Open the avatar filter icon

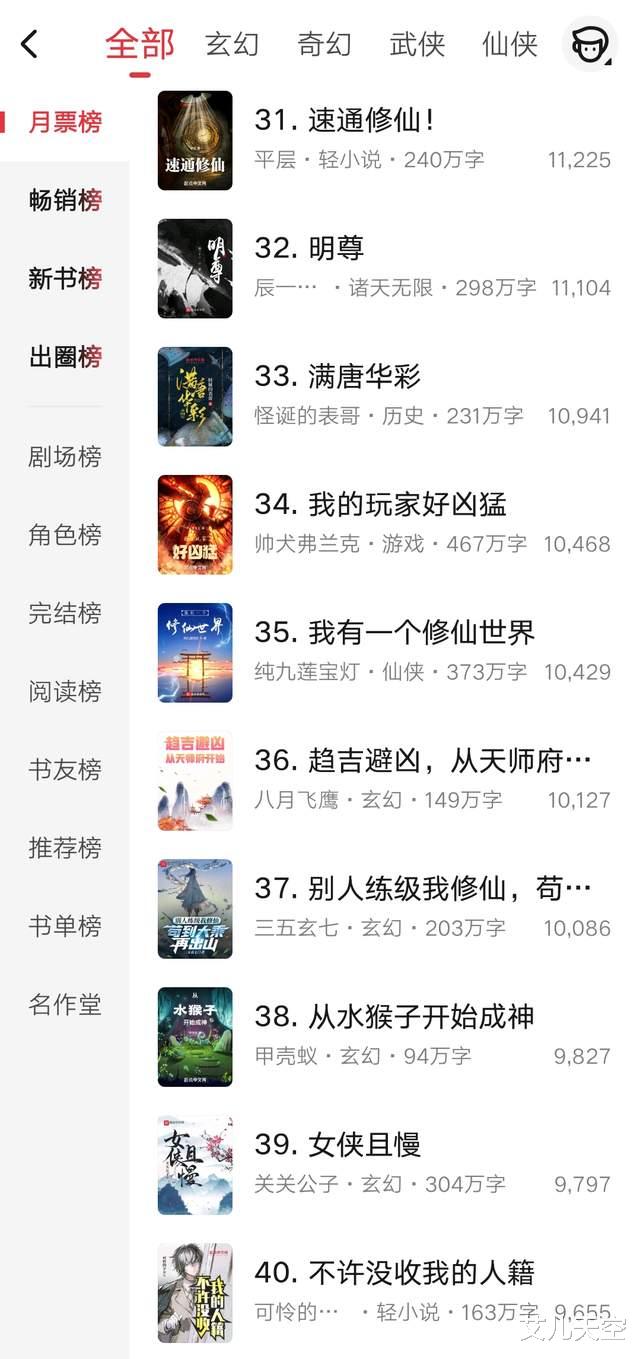[x=590, y=44]
